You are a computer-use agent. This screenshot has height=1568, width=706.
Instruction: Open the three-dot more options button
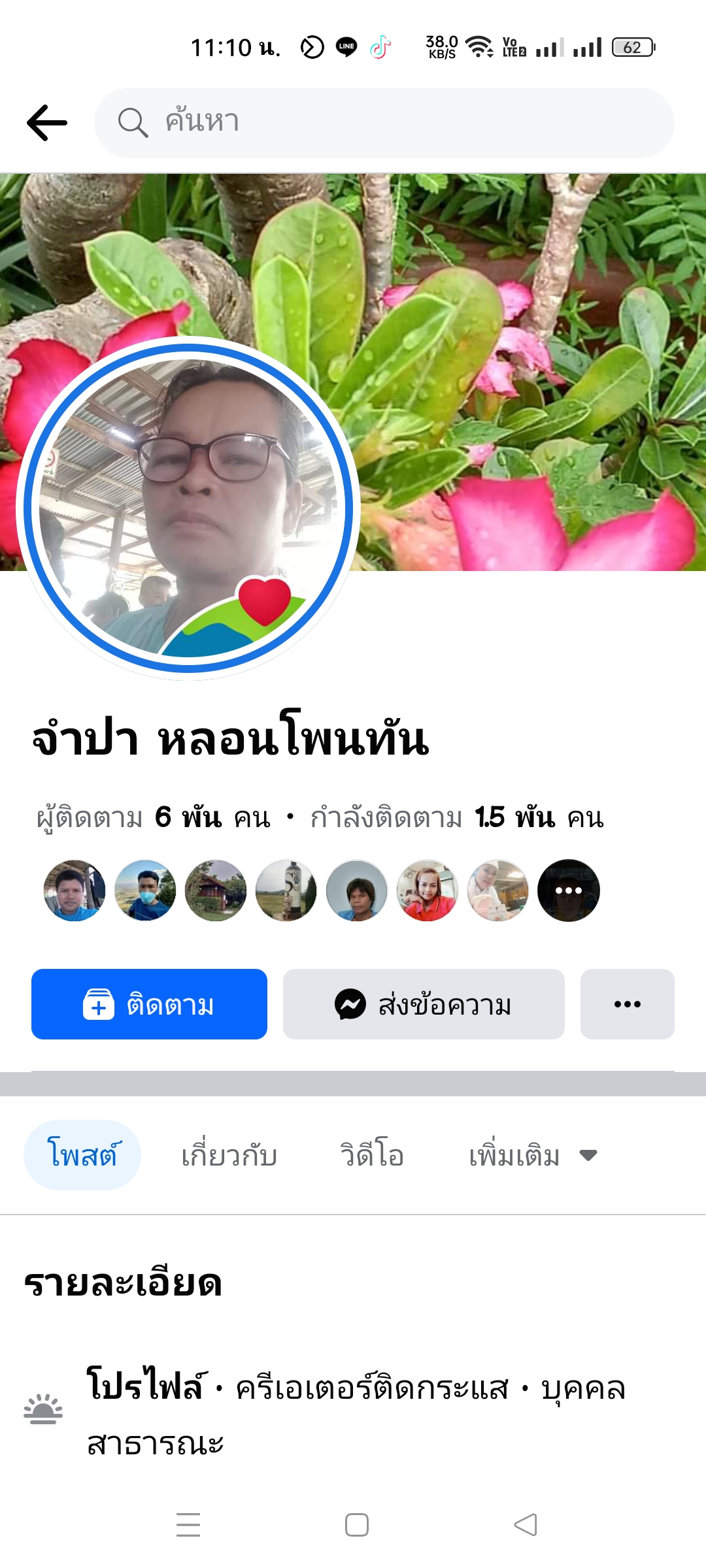[x=627, y=1004]
